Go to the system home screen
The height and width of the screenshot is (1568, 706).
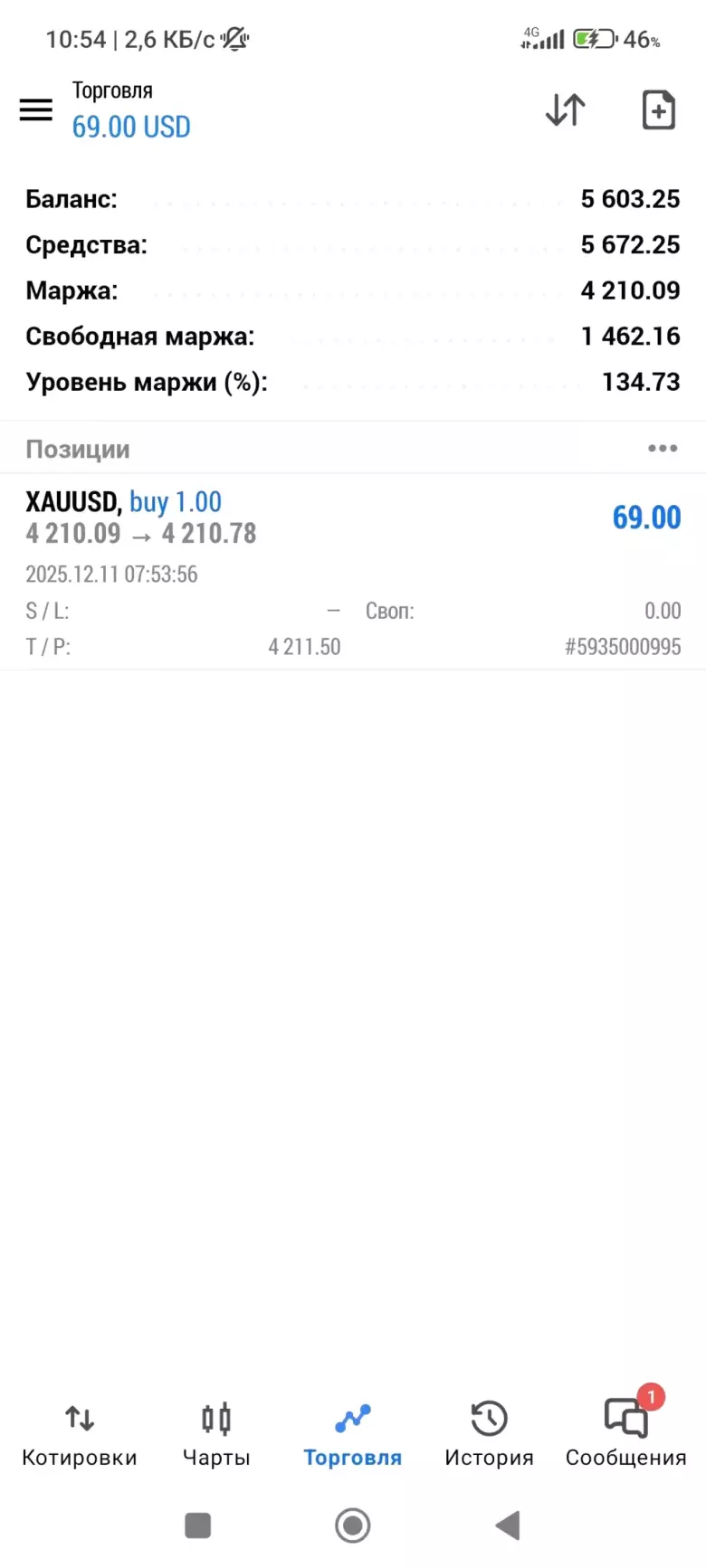(352, 1525)
